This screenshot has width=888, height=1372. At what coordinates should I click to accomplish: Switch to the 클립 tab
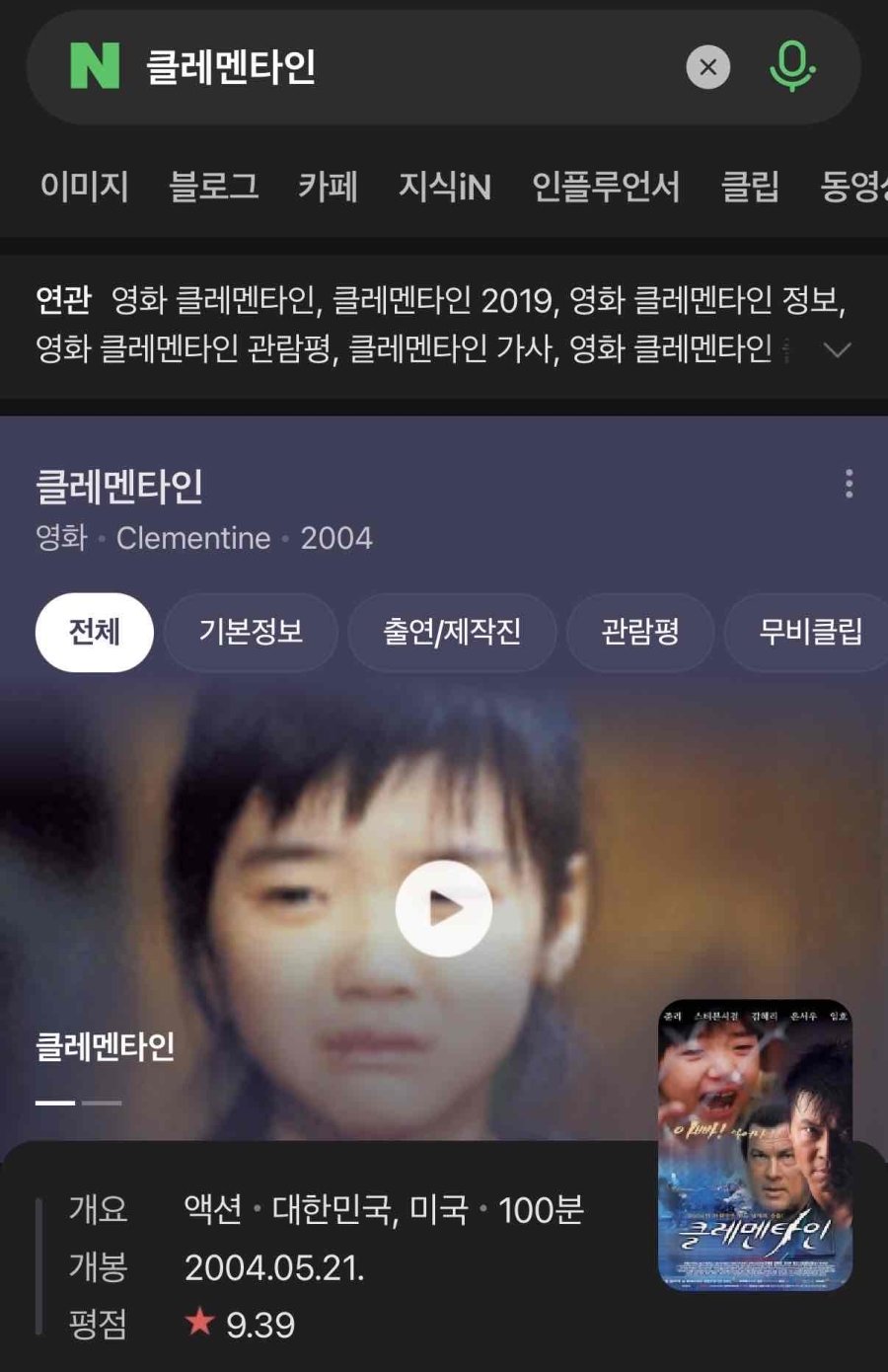[x=750, y=186]
